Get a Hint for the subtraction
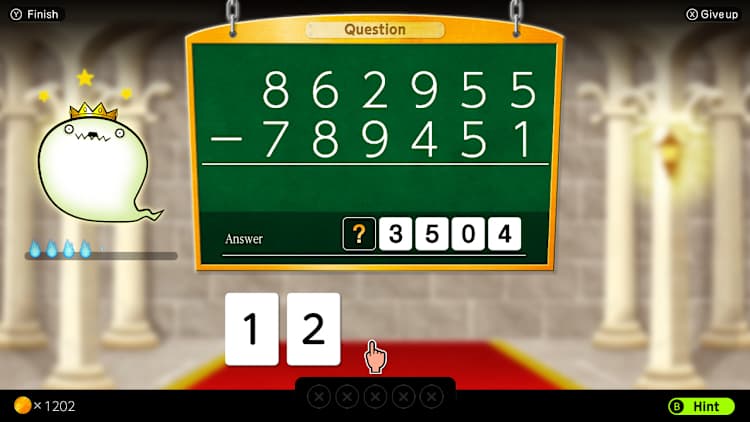Screen dimensions: 750x422 coord(701,406)
